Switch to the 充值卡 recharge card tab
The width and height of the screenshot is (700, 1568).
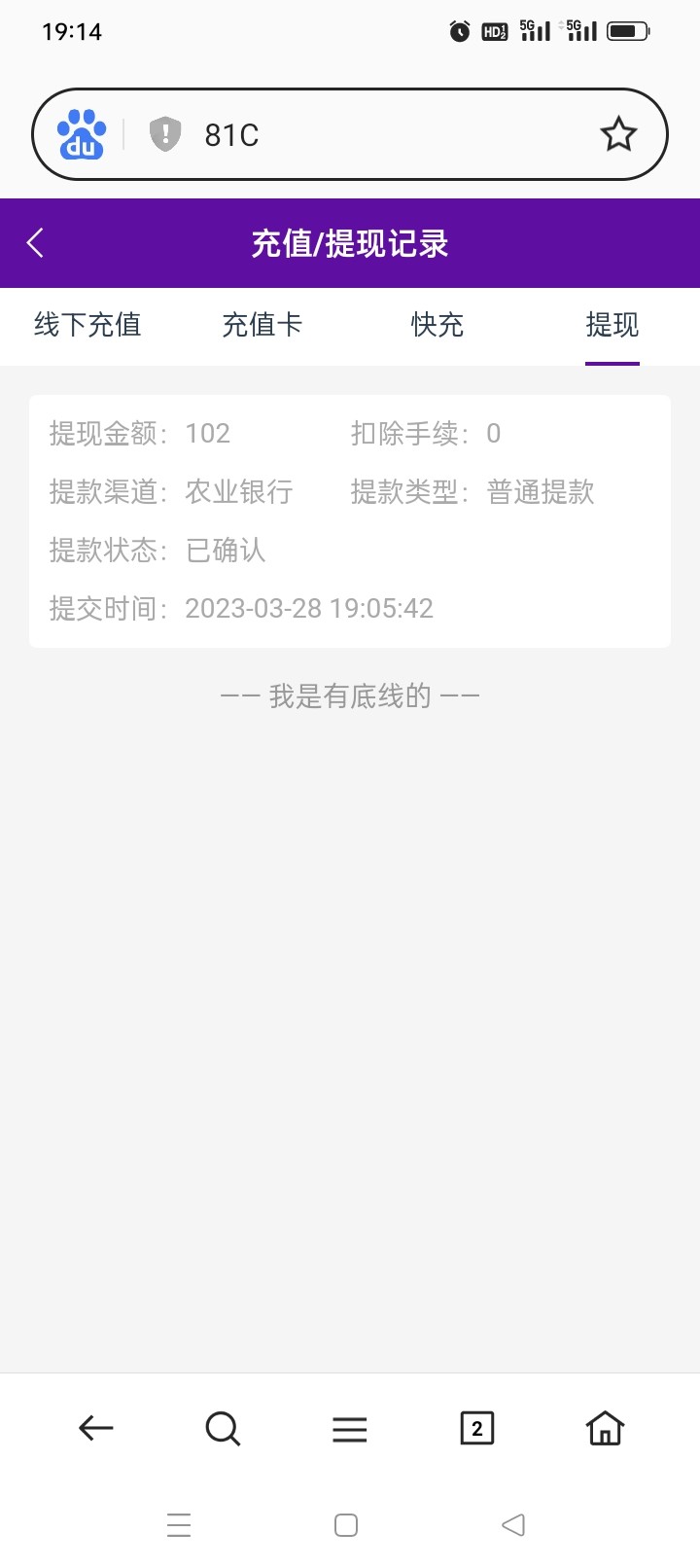(262, 326)
